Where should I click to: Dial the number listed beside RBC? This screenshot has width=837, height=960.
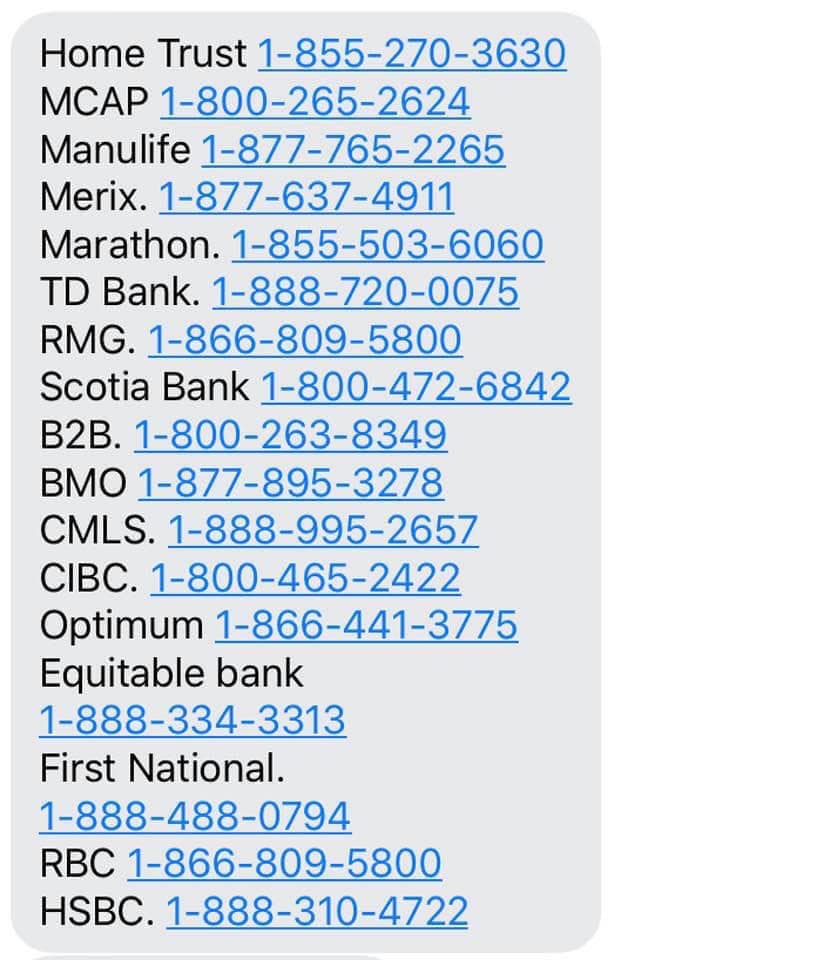(284, 863)
